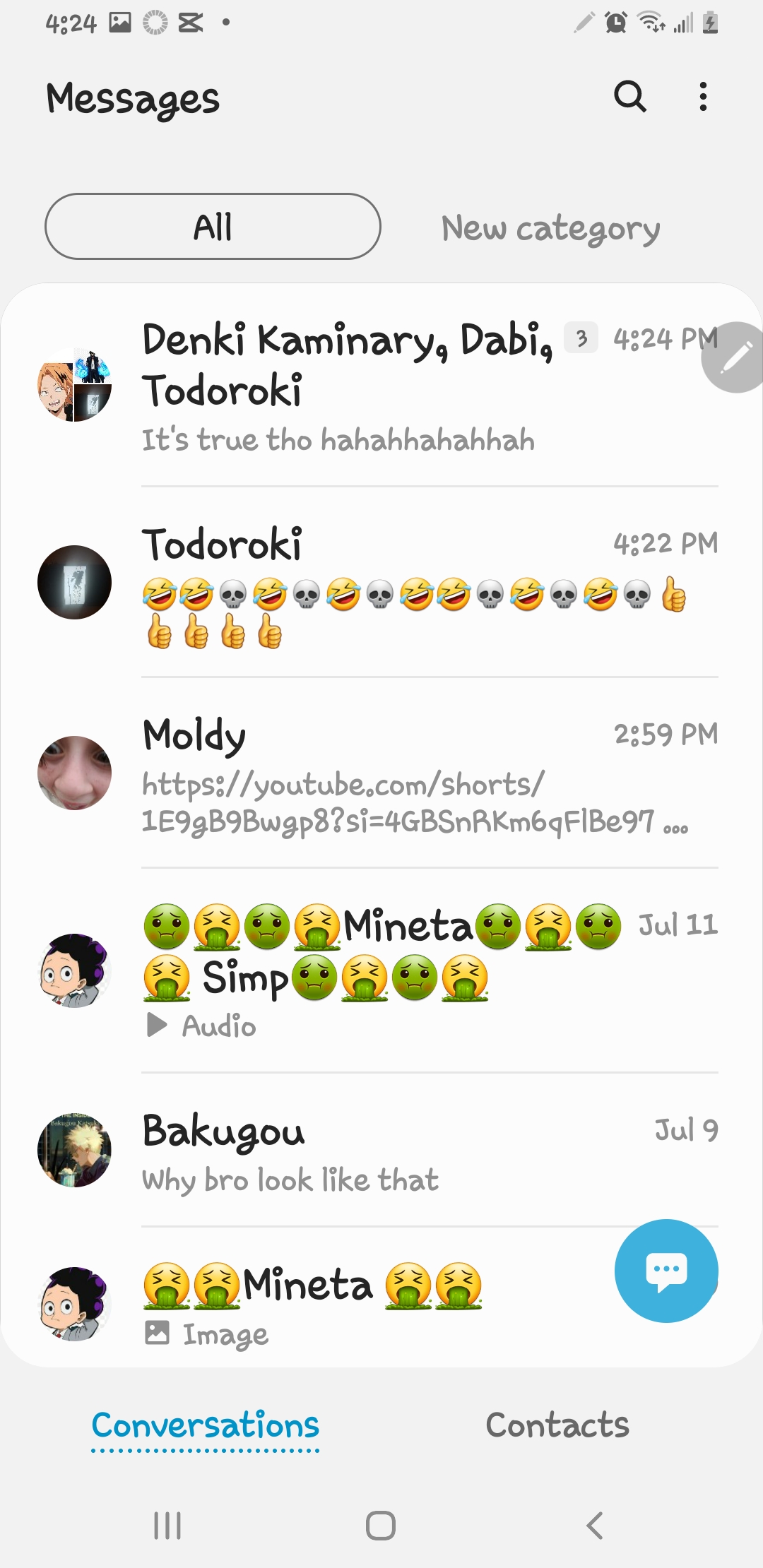Switch to the Contacts tab

pyautogui.click(x=557, y=1425)
